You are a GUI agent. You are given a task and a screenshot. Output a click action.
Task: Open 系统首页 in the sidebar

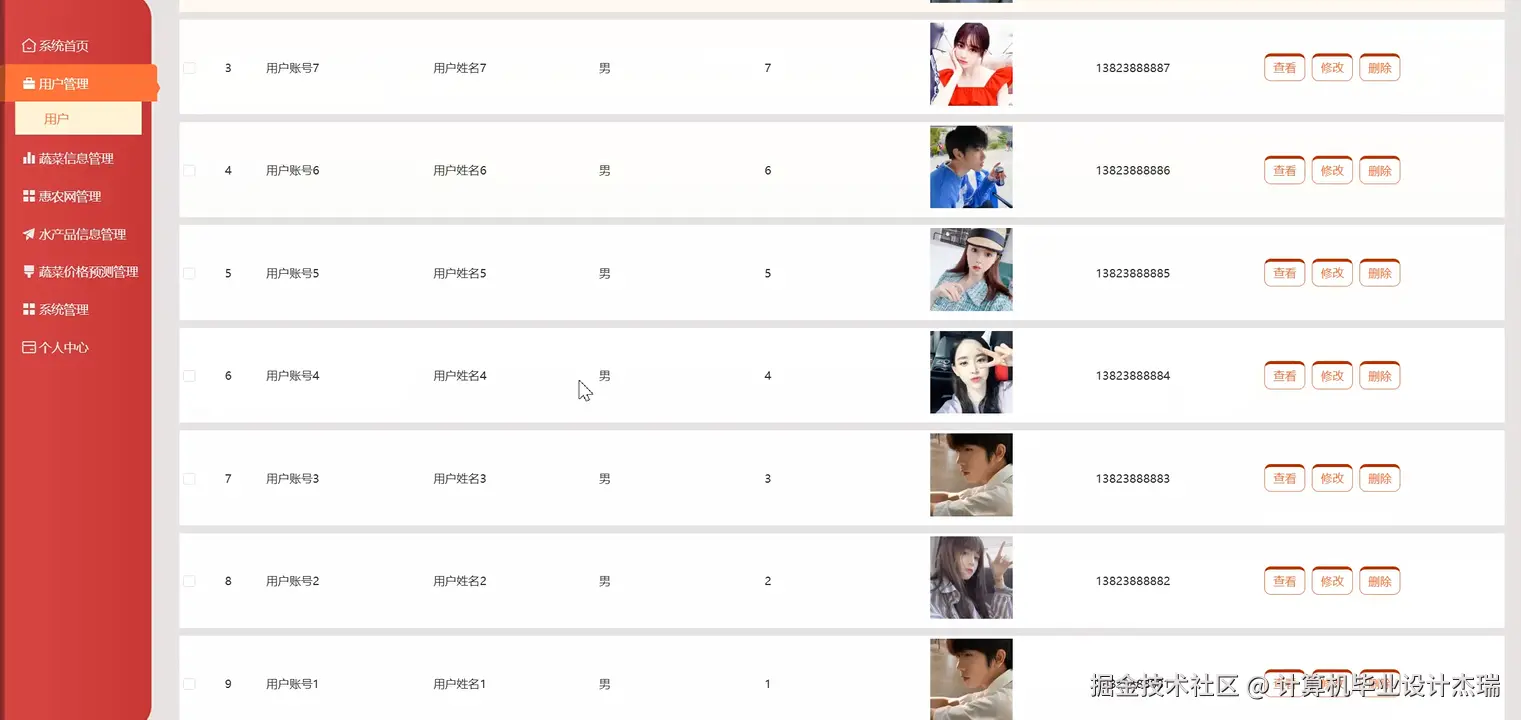point(63,46)
